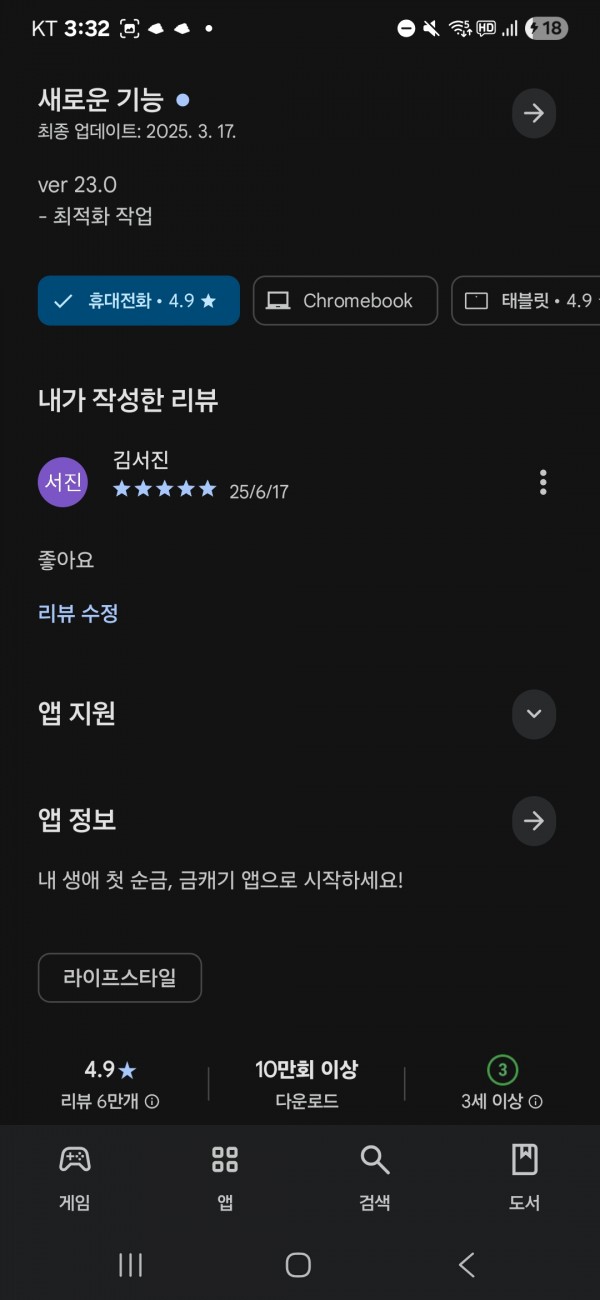Switch to the 도서 tab

tap(524, 1178)
